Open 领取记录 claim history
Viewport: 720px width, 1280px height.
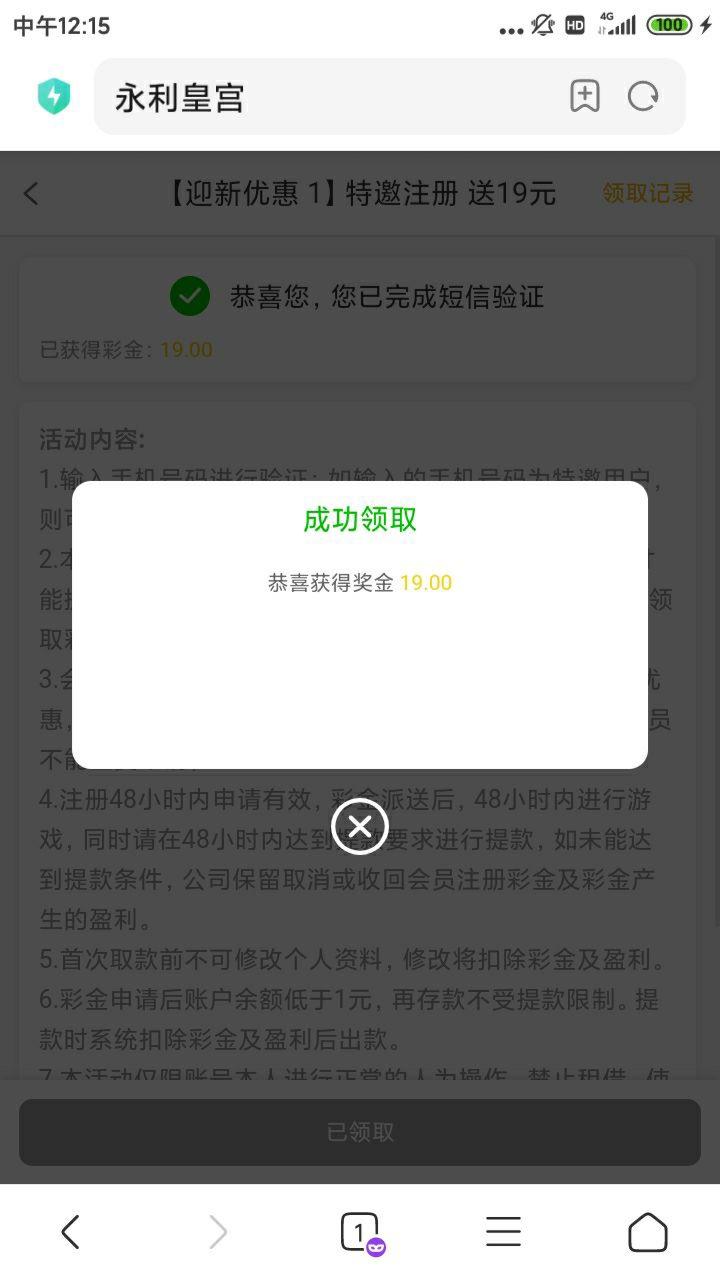coord(647,193)
